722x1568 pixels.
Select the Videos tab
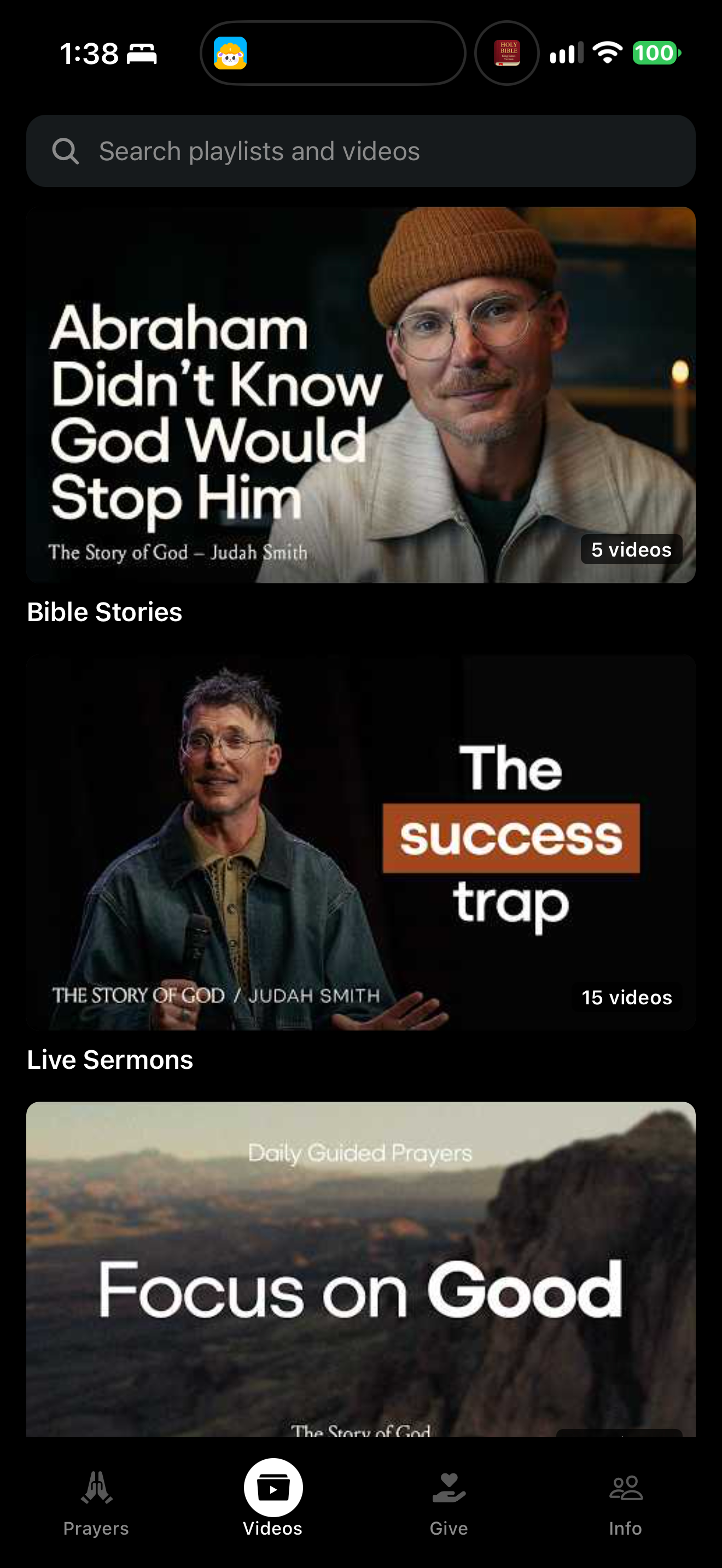coord(273,1497)
